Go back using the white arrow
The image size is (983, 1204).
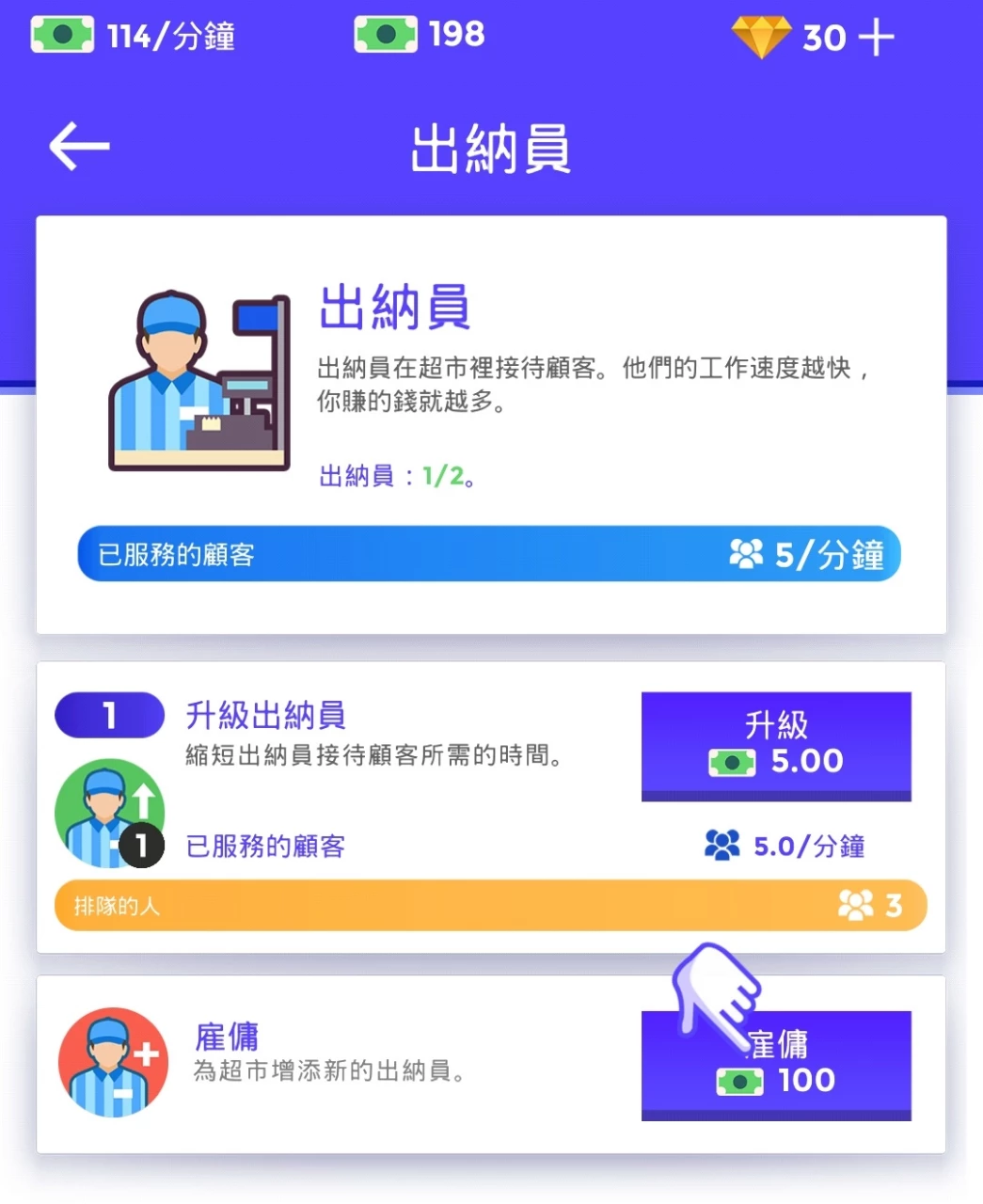pos(79,148)
